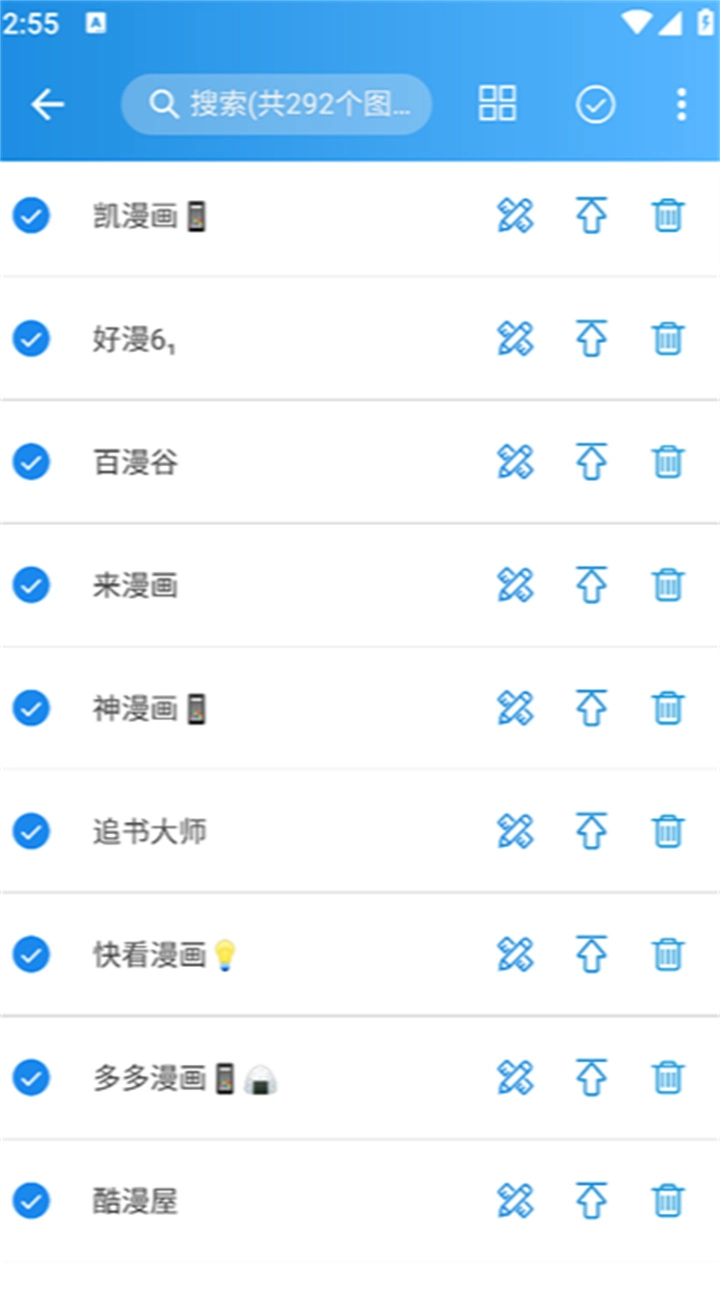Deselect the 多多漫画 entry
The width and height of the screenshot is (720, 1301).
(x=30, y=1077)
